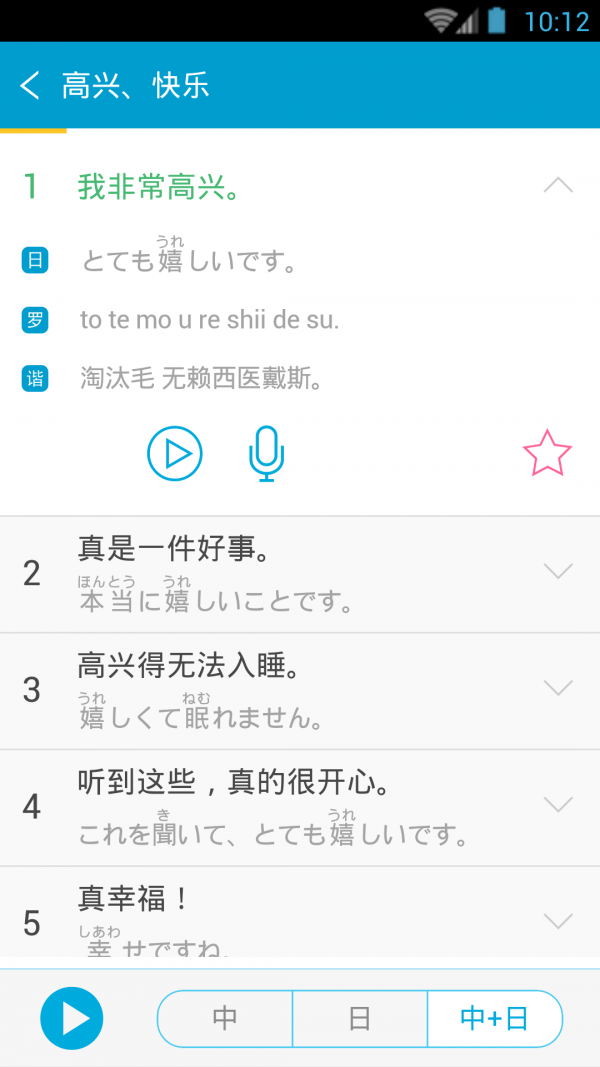The width and height of the screenshot is (600, 1067).
Task: Favorite the phrase with the star
Action: [547, 454]
